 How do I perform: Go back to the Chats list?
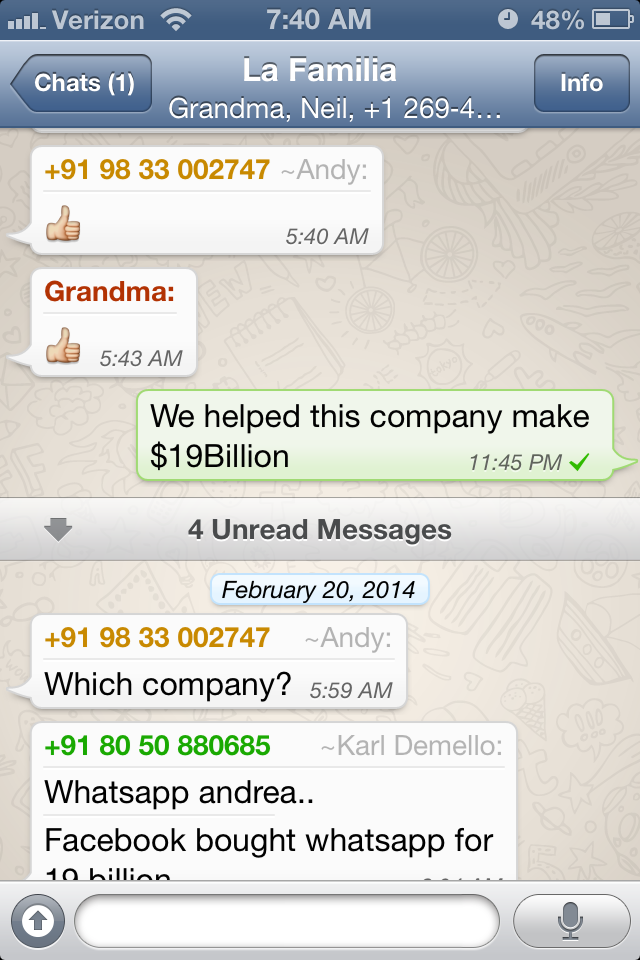point(82,84)
